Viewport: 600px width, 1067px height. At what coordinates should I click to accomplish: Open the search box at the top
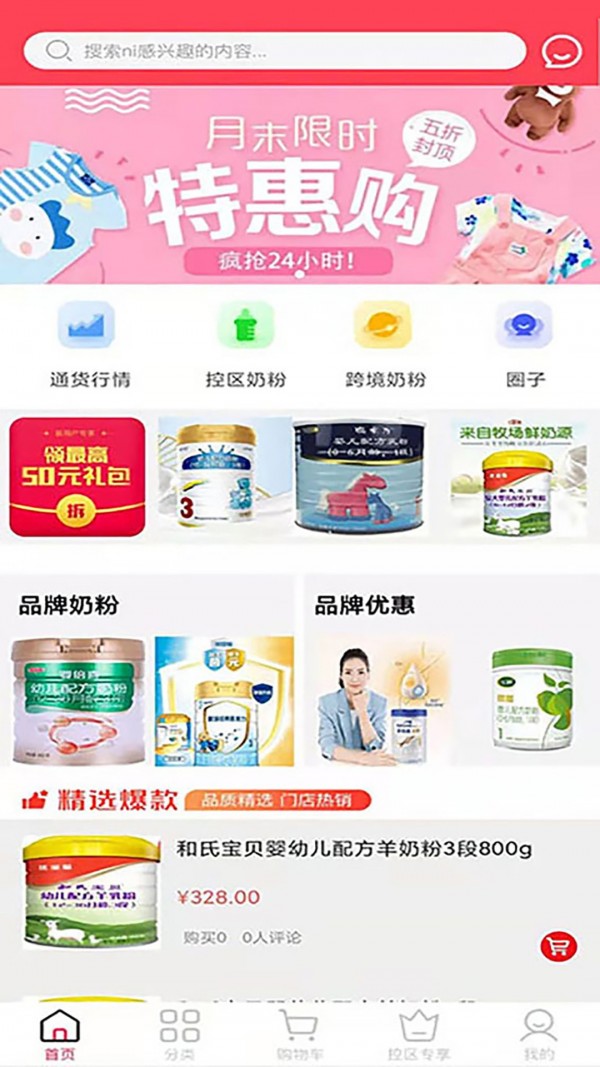tap(275, 51)
